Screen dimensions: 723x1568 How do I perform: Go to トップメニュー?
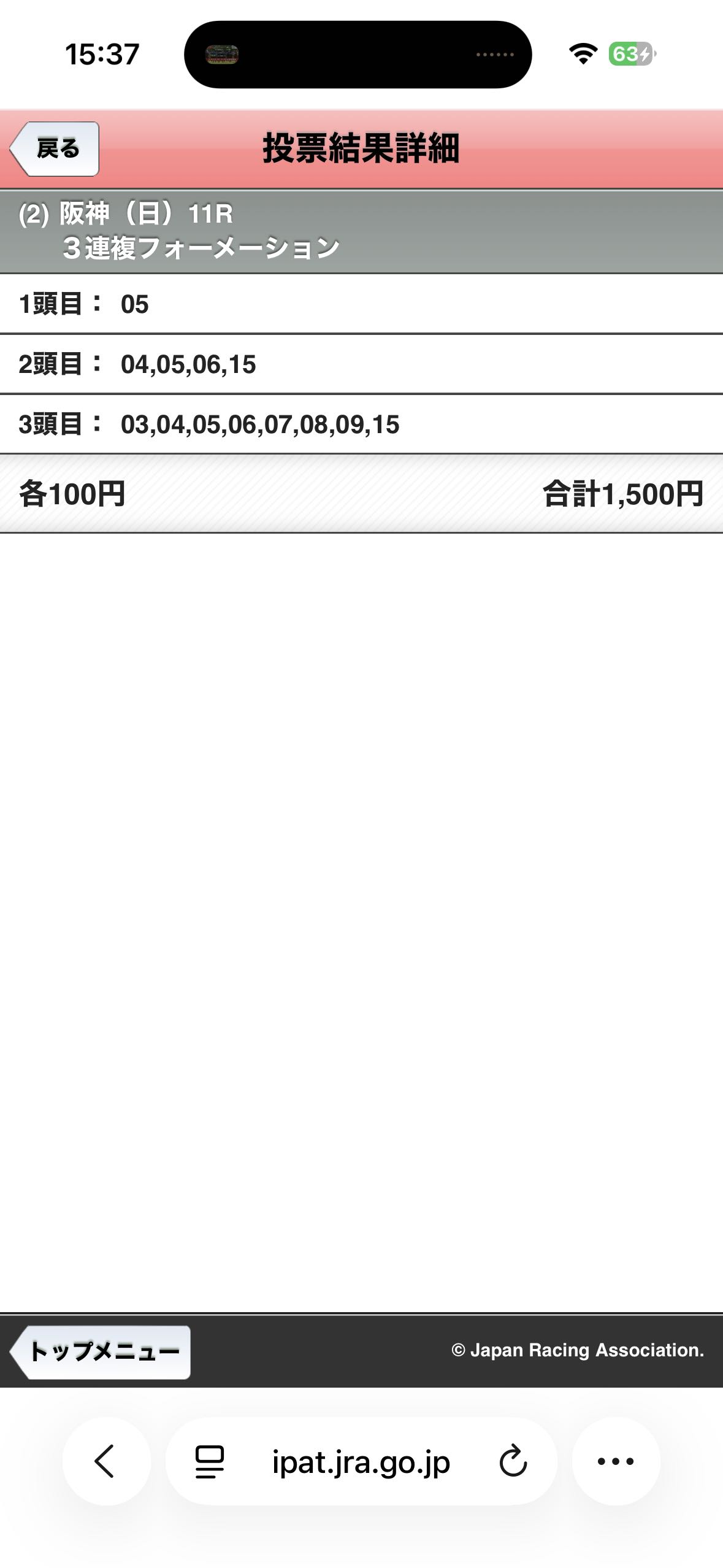(101, 1351)
